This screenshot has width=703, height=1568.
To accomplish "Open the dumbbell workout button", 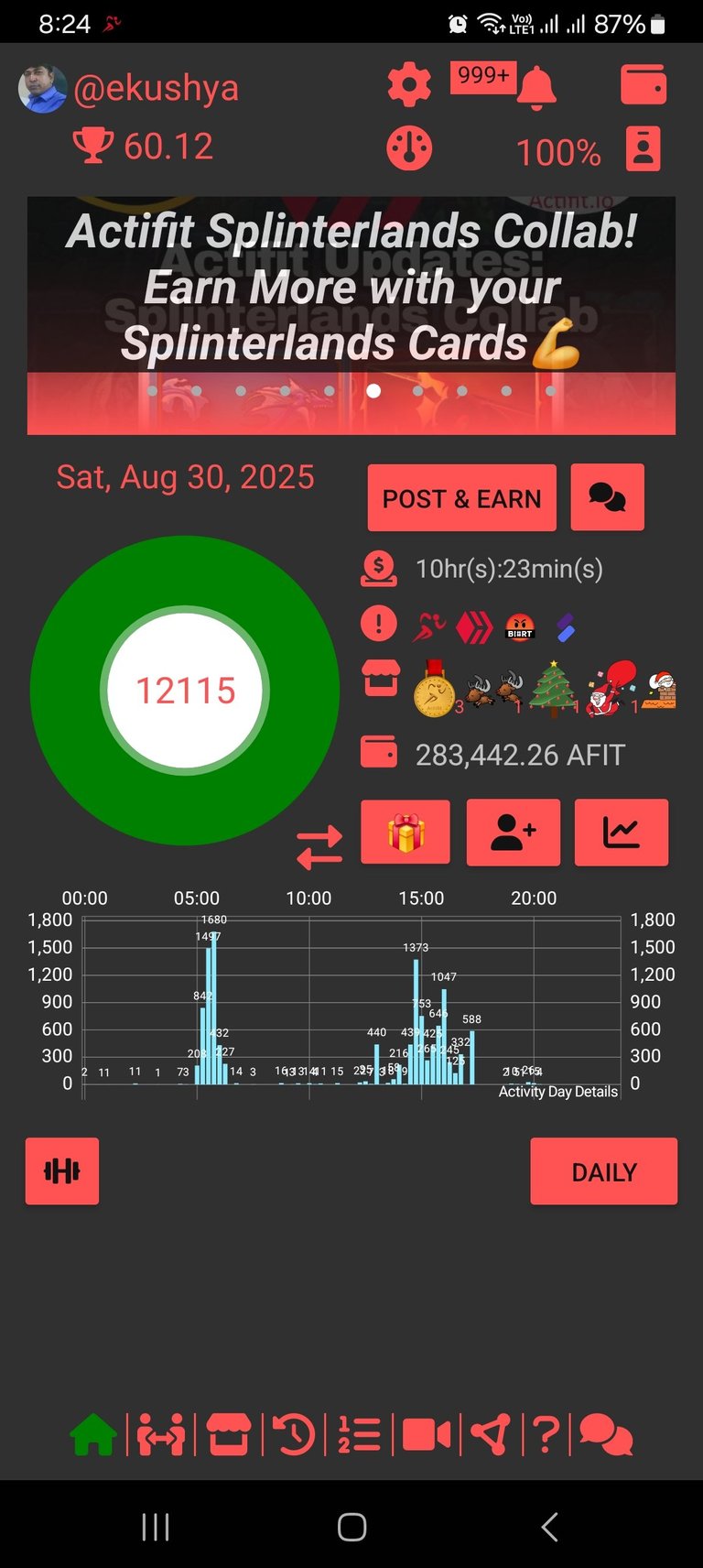I will (62, 1171).
